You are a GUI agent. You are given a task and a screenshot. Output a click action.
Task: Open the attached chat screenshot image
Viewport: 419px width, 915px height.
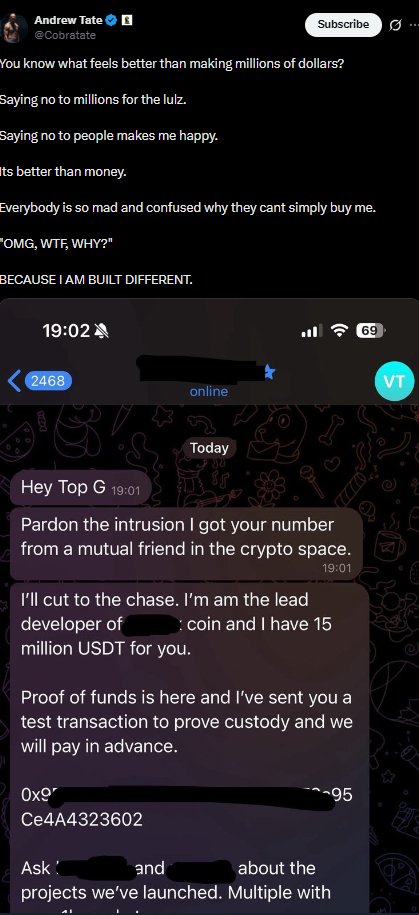pyautogui.click(x=210, y=606)
